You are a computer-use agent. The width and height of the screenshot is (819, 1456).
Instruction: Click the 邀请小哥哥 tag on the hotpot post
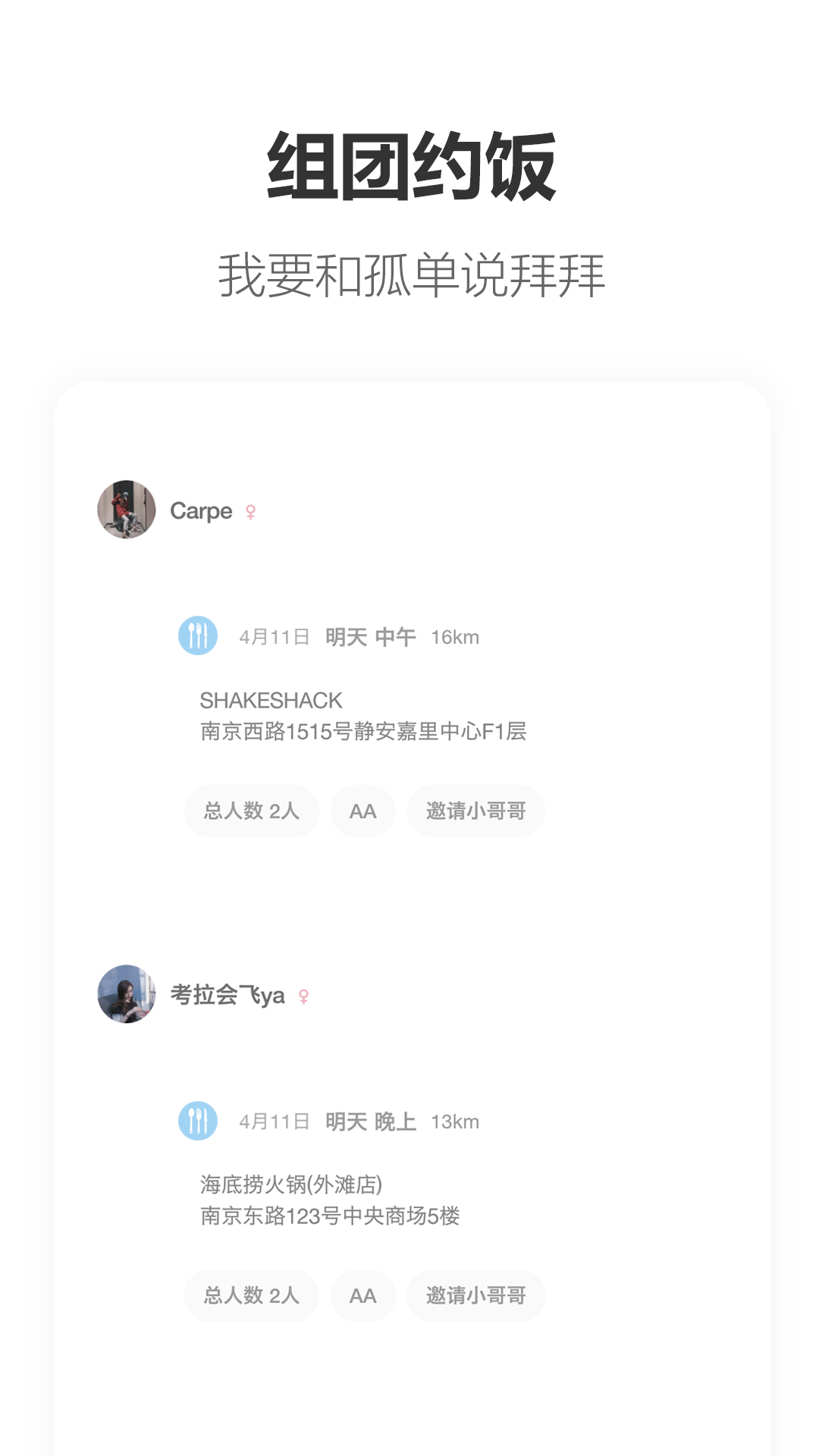(475, 1295)
